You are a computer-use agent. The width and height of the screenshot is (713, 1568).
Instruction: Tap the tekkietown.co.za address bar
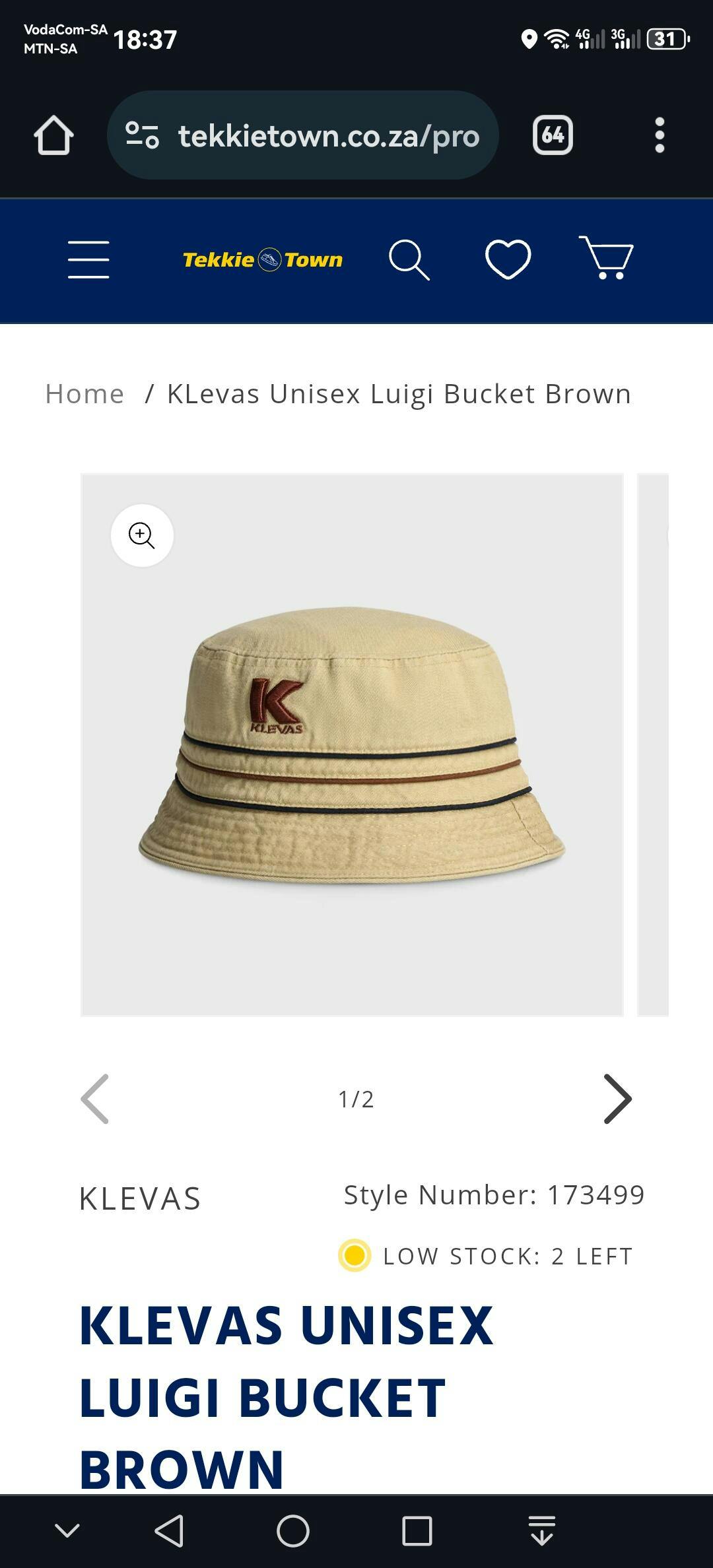304,135
